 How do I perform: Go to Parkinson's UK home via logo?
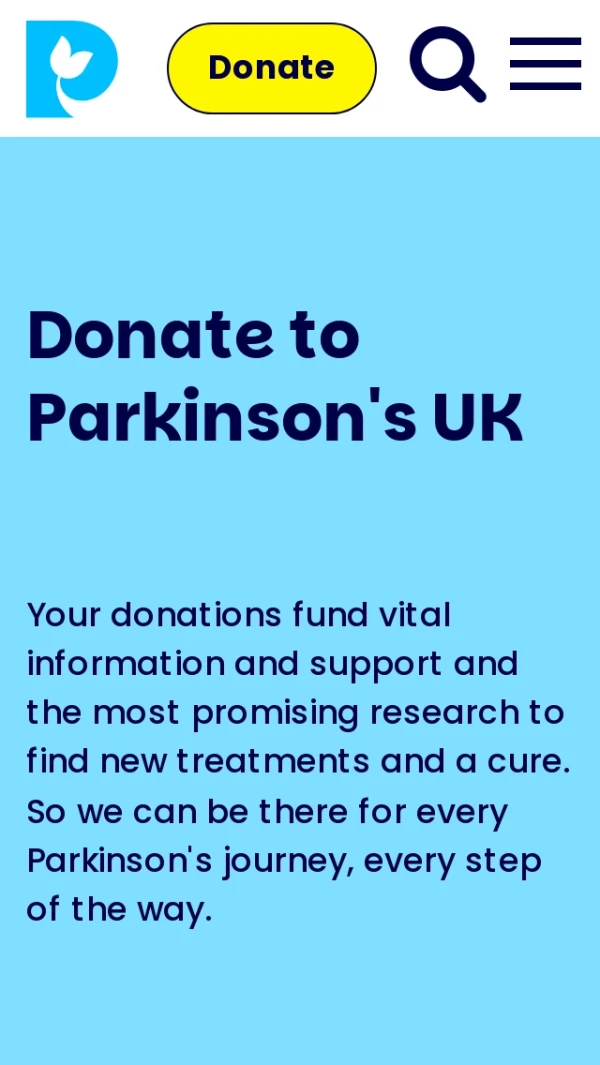click(72, 68)
